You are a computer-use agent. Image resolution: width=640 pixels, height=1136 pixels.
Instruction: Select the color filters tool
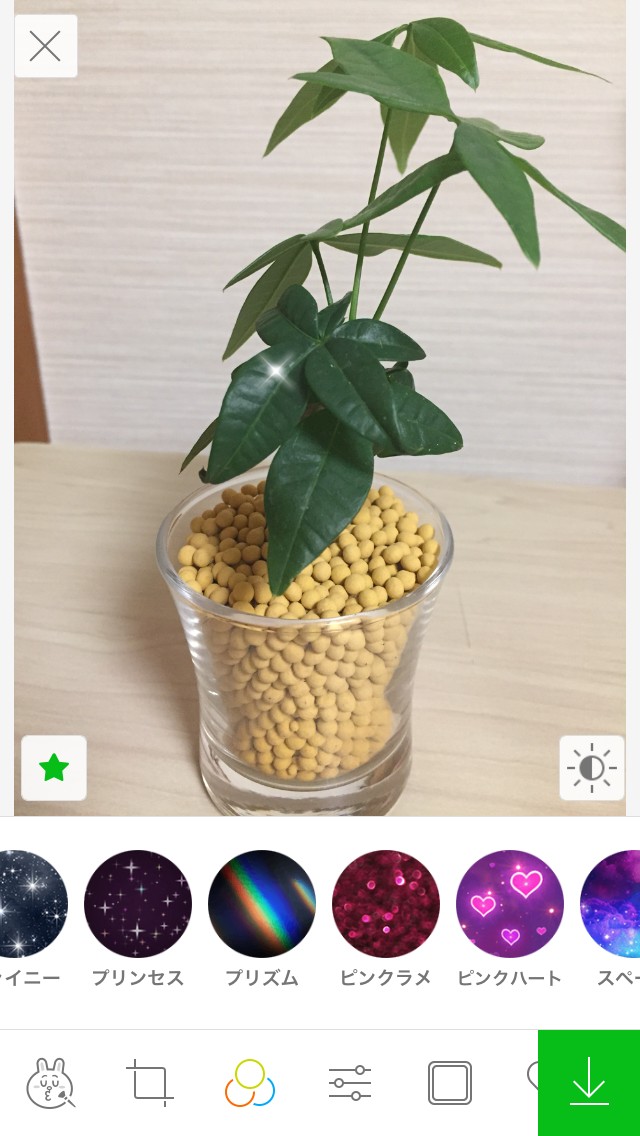point(250,1083)
